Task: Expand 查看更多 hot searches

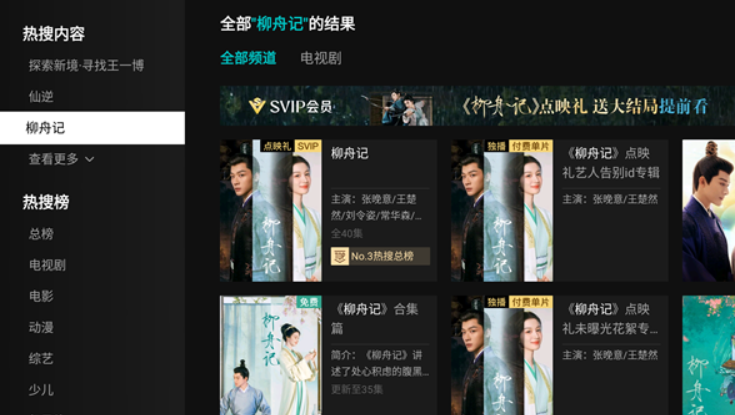Action: tap(61, 159)
